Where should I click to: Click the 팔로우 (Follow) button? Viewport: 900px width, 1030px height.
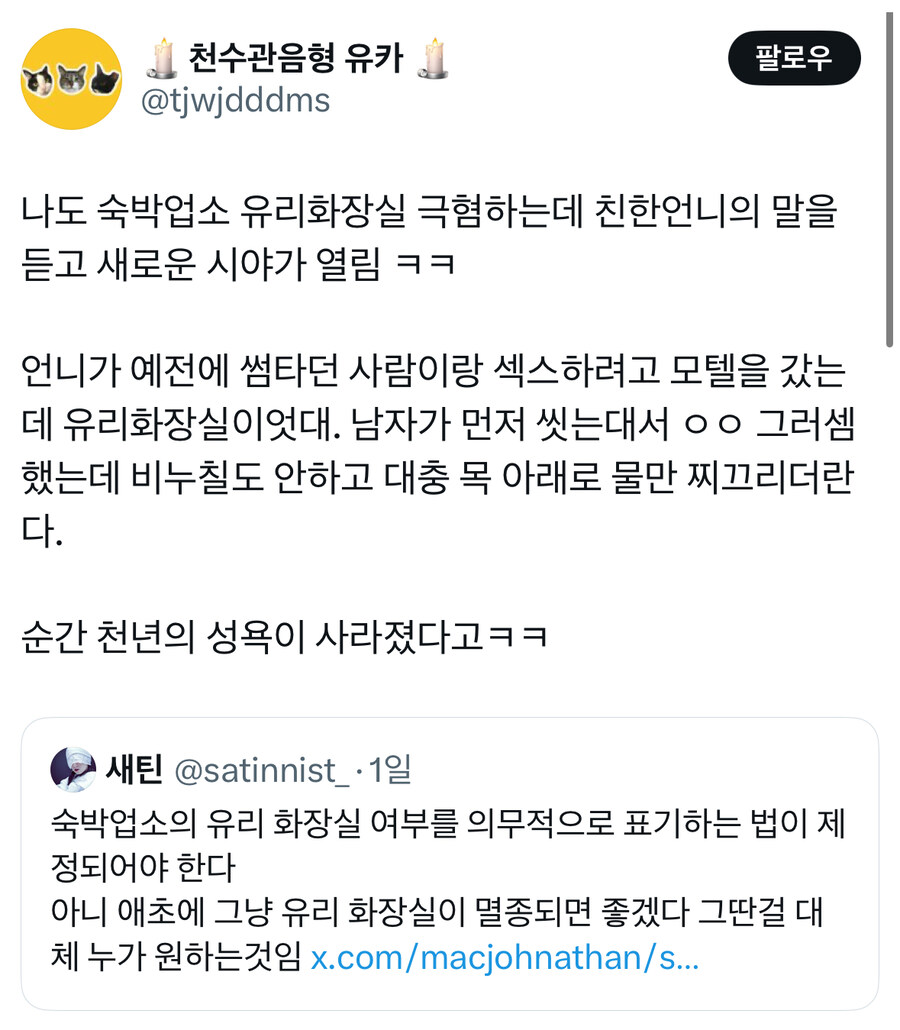(x=795, y=58)
